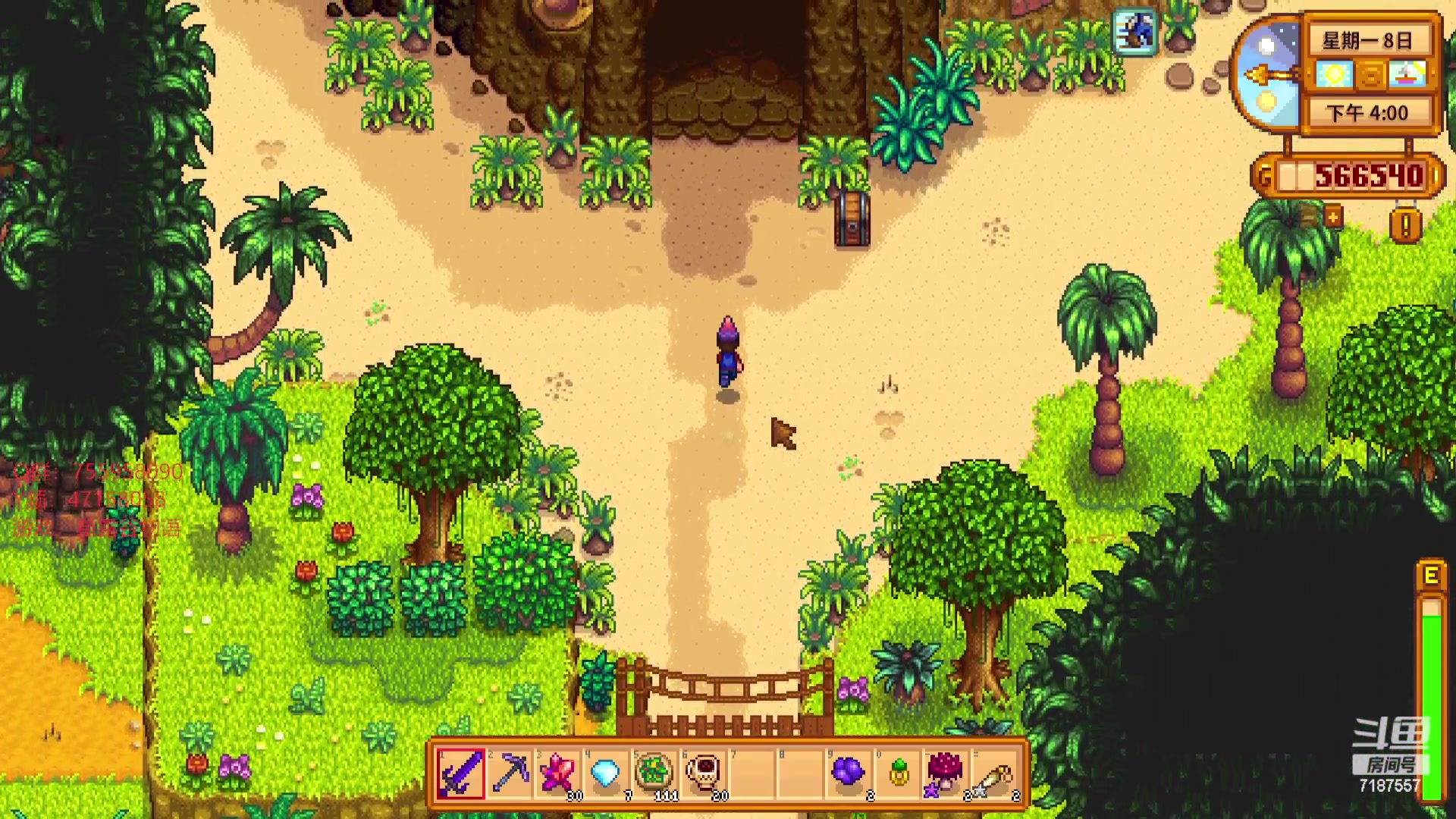
Task: Select the purple-star red mushroom item
Action: [x=946, y=773]
